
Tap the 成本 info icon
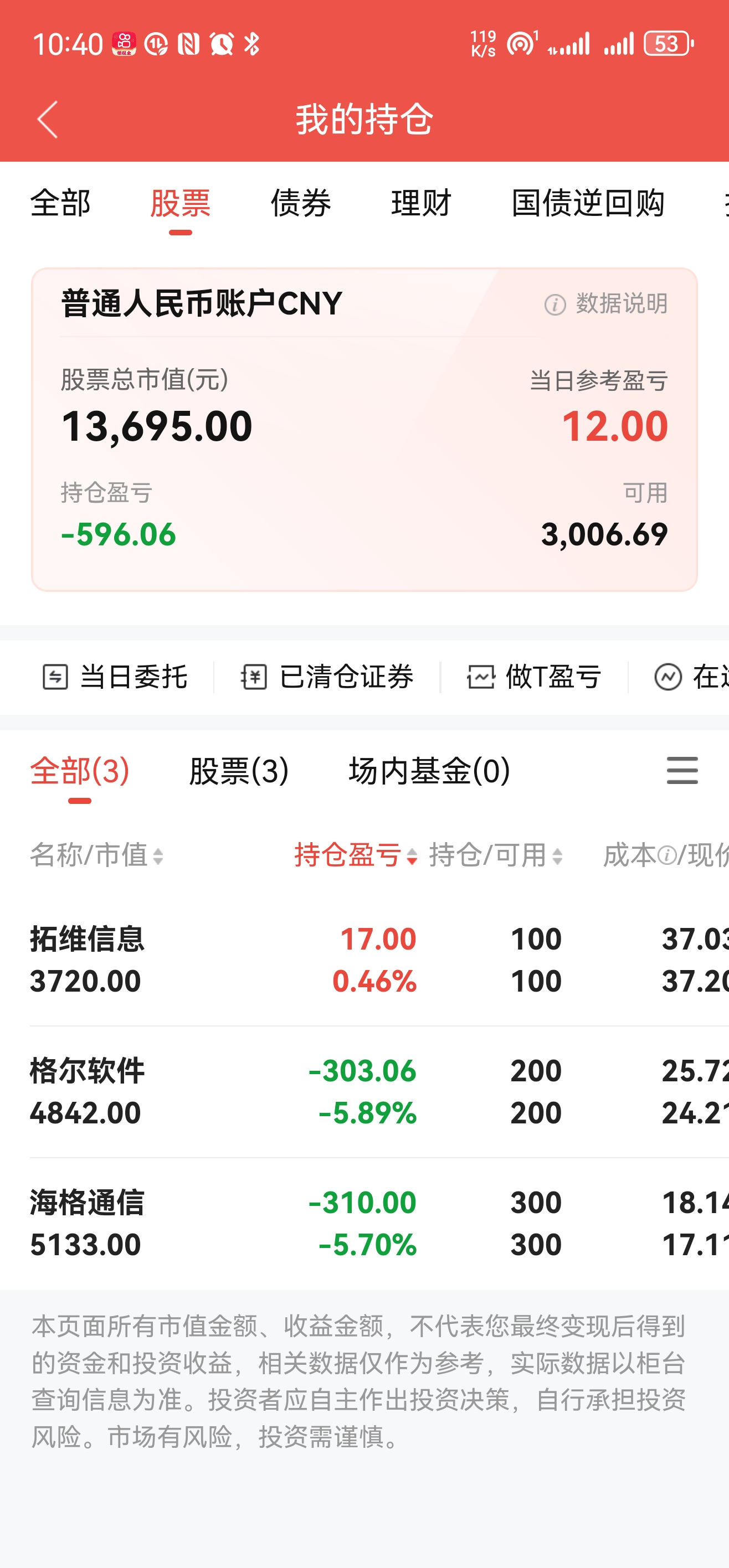(x=668, y=856)
